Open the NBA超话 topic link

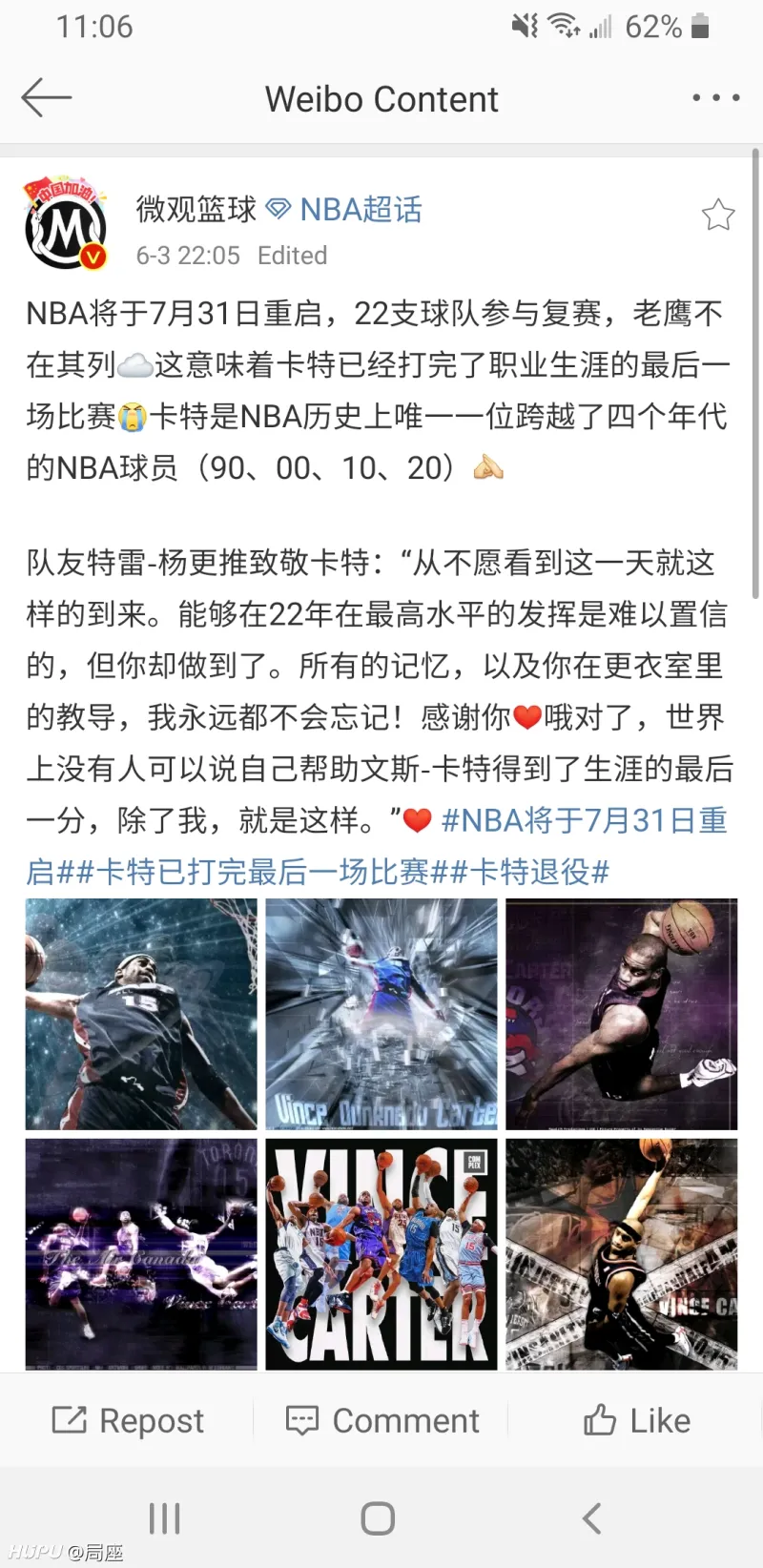tap(360, 210)
